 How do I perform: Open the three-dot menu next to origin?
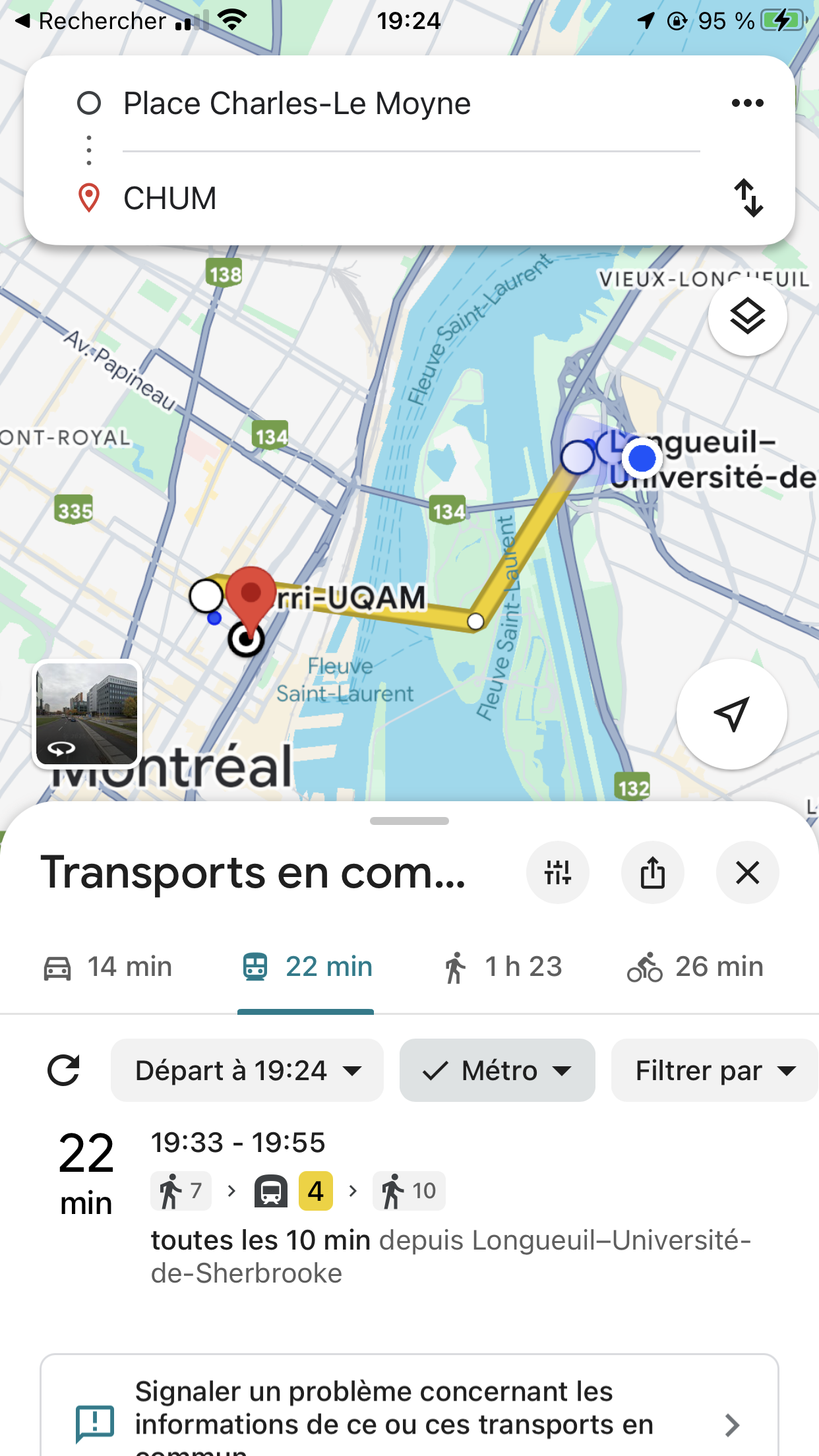(x=747, y=102)
